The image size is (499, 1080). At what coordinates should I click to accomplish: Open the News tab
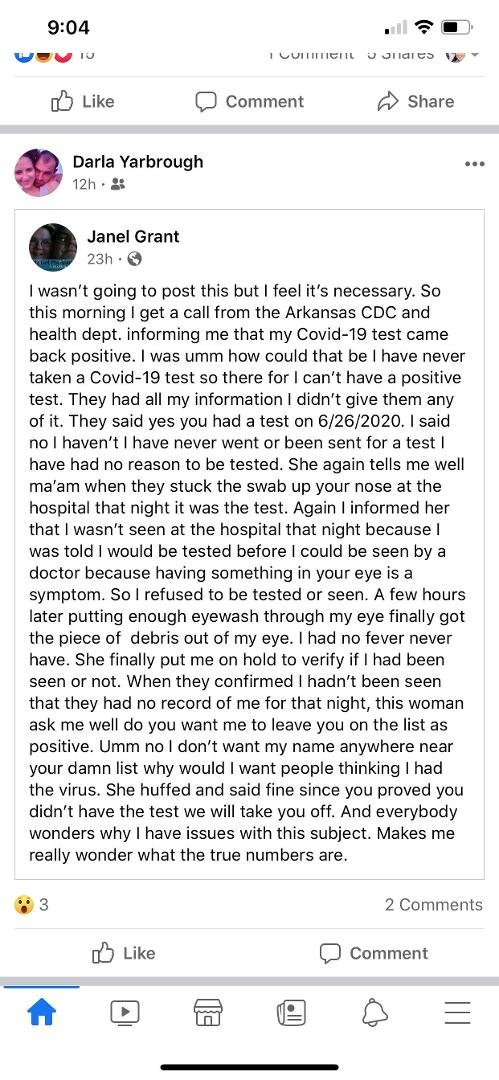tap(291, 1012)
